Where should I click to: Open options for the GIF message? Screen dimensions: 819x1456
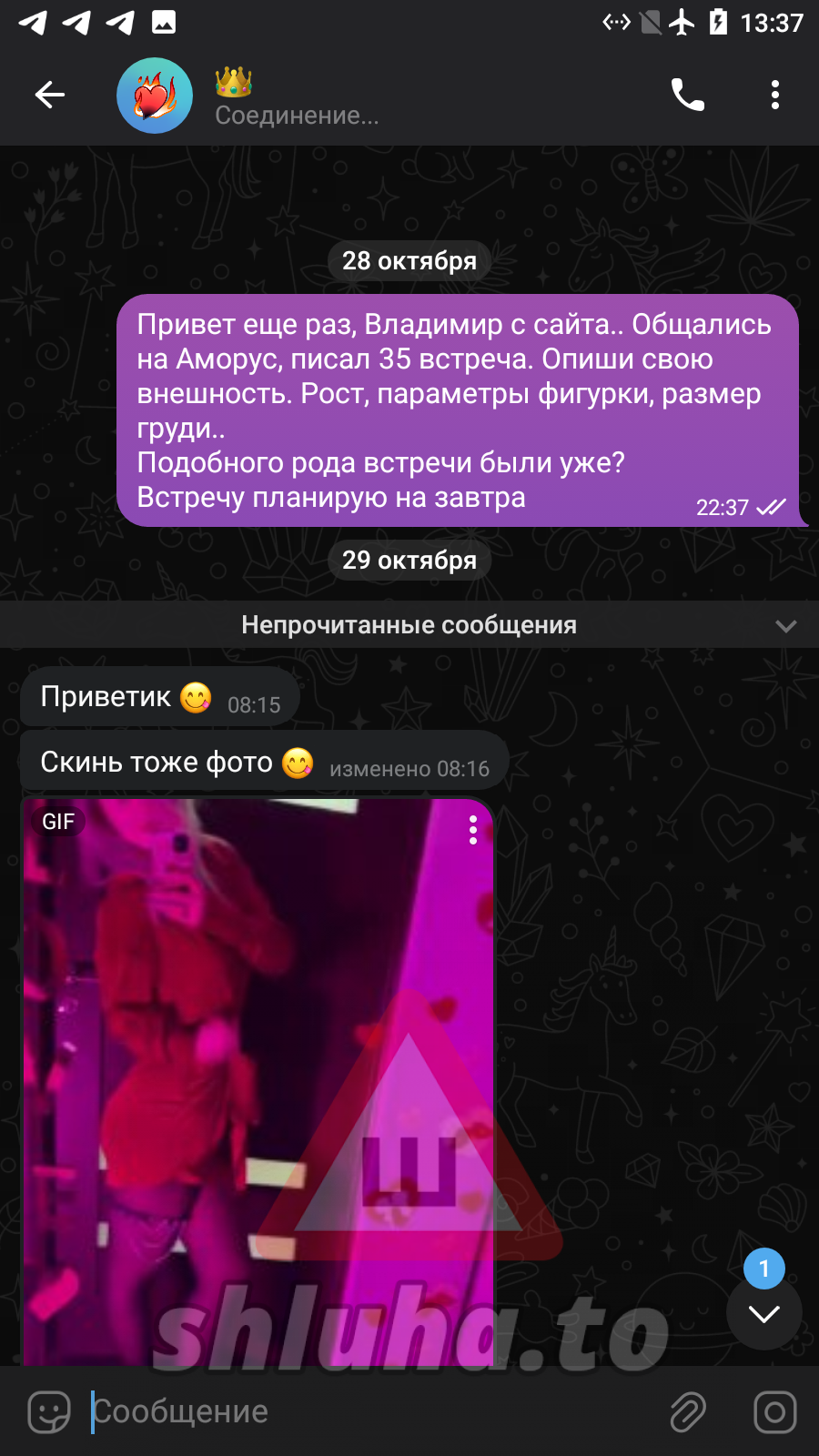(x=472, y=830)
